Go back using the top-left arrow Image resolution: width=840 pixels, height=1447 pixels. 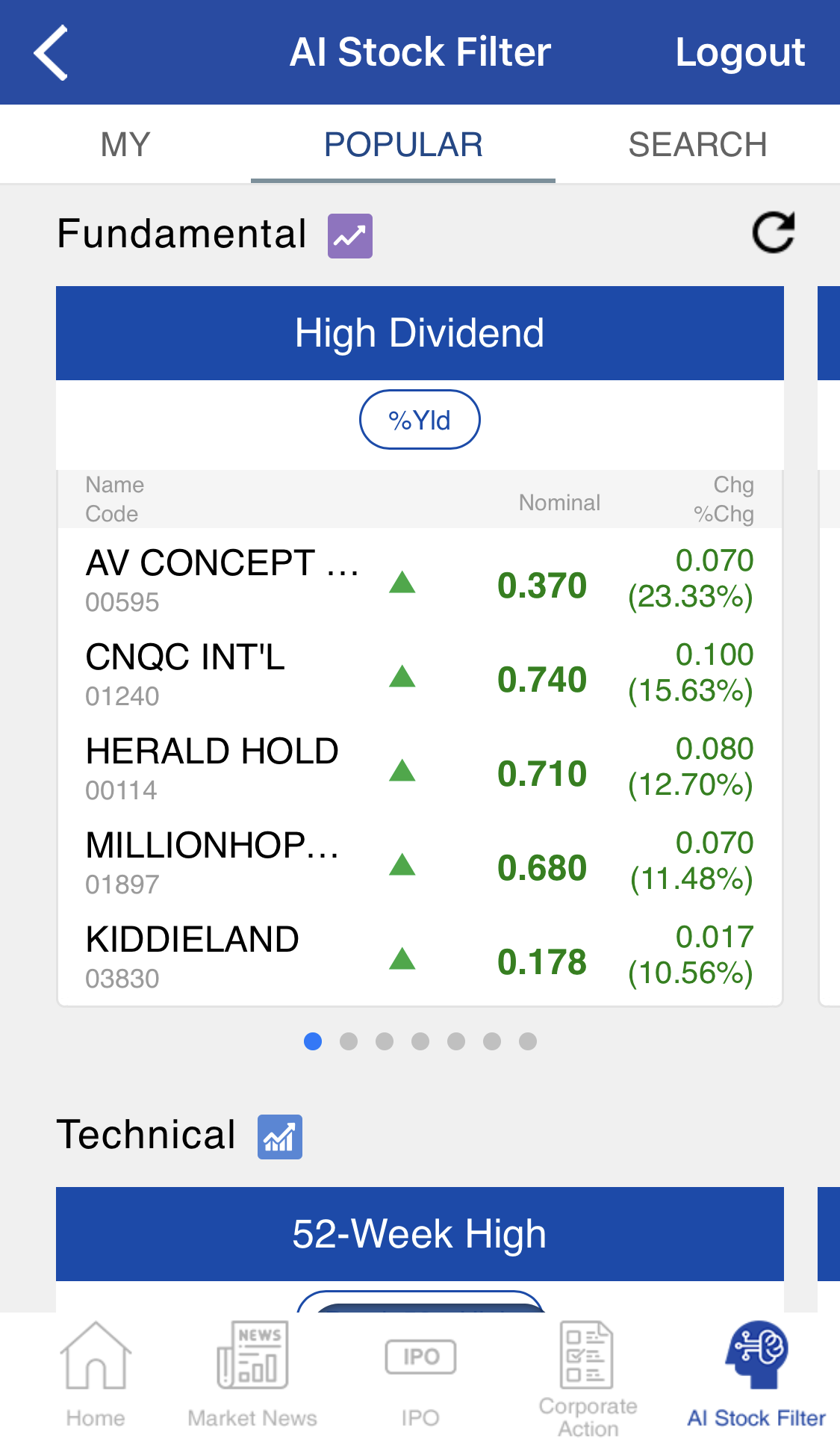51,52
